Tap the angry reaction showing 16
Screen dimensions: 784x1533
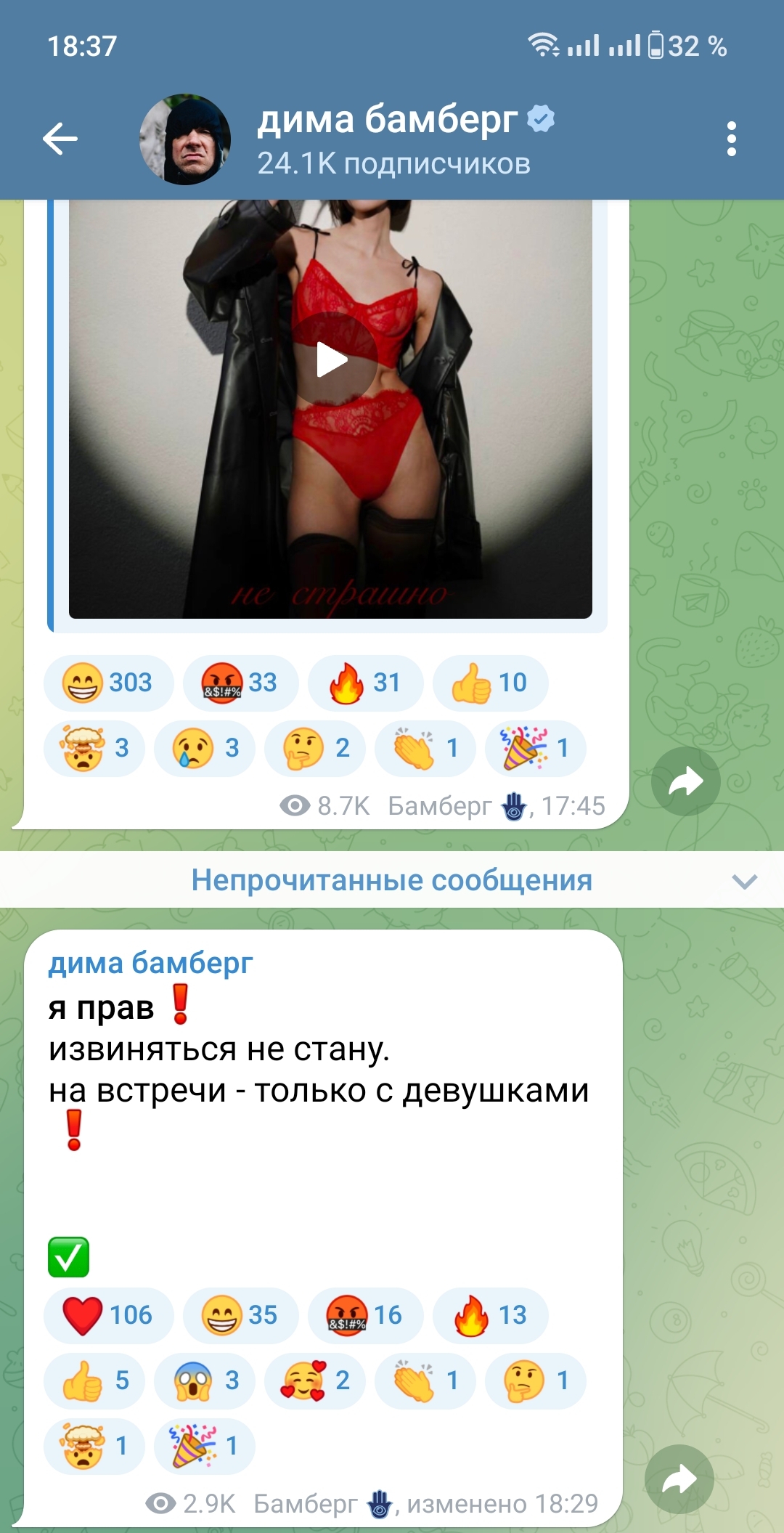366,1315
